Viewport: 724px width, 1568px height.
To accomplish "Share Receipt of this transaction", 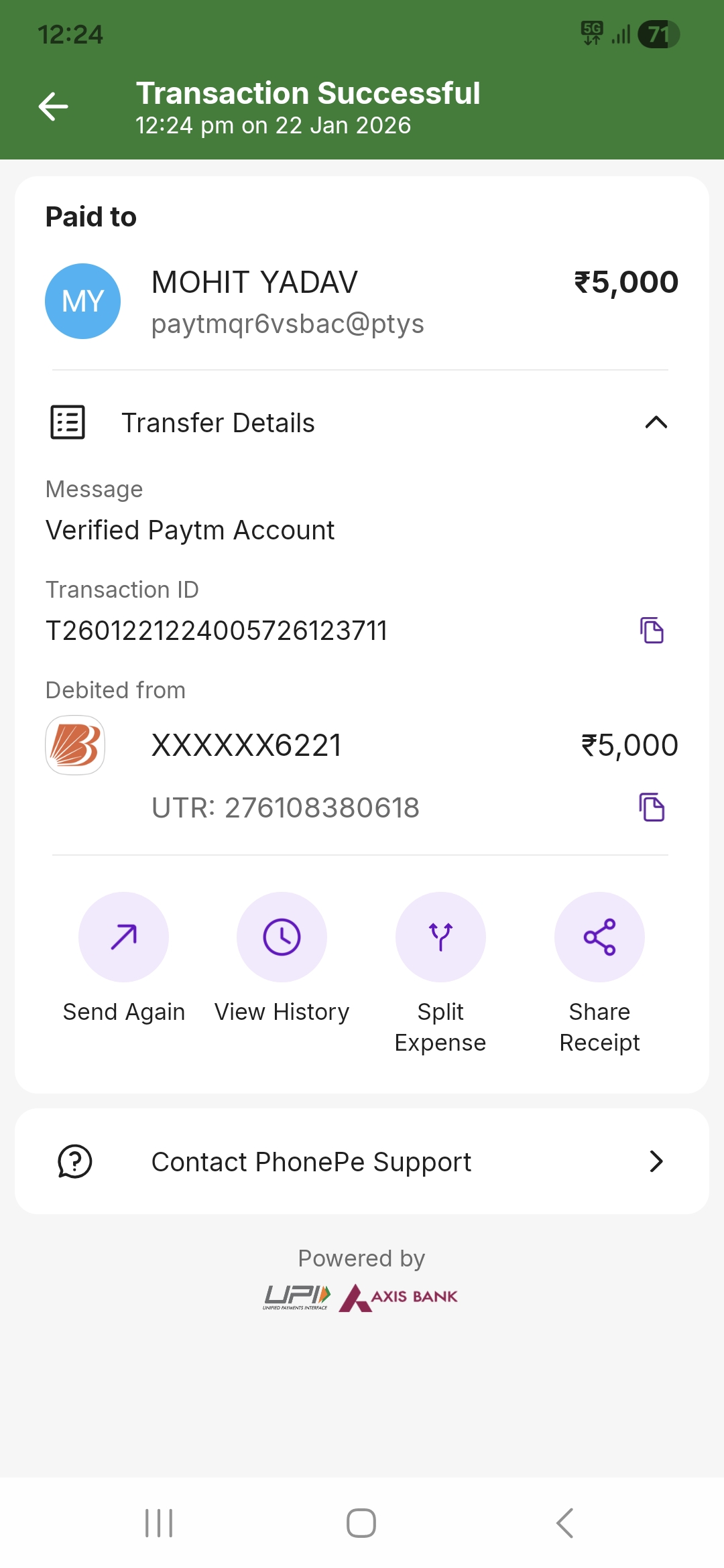I will tap(599, 937).
